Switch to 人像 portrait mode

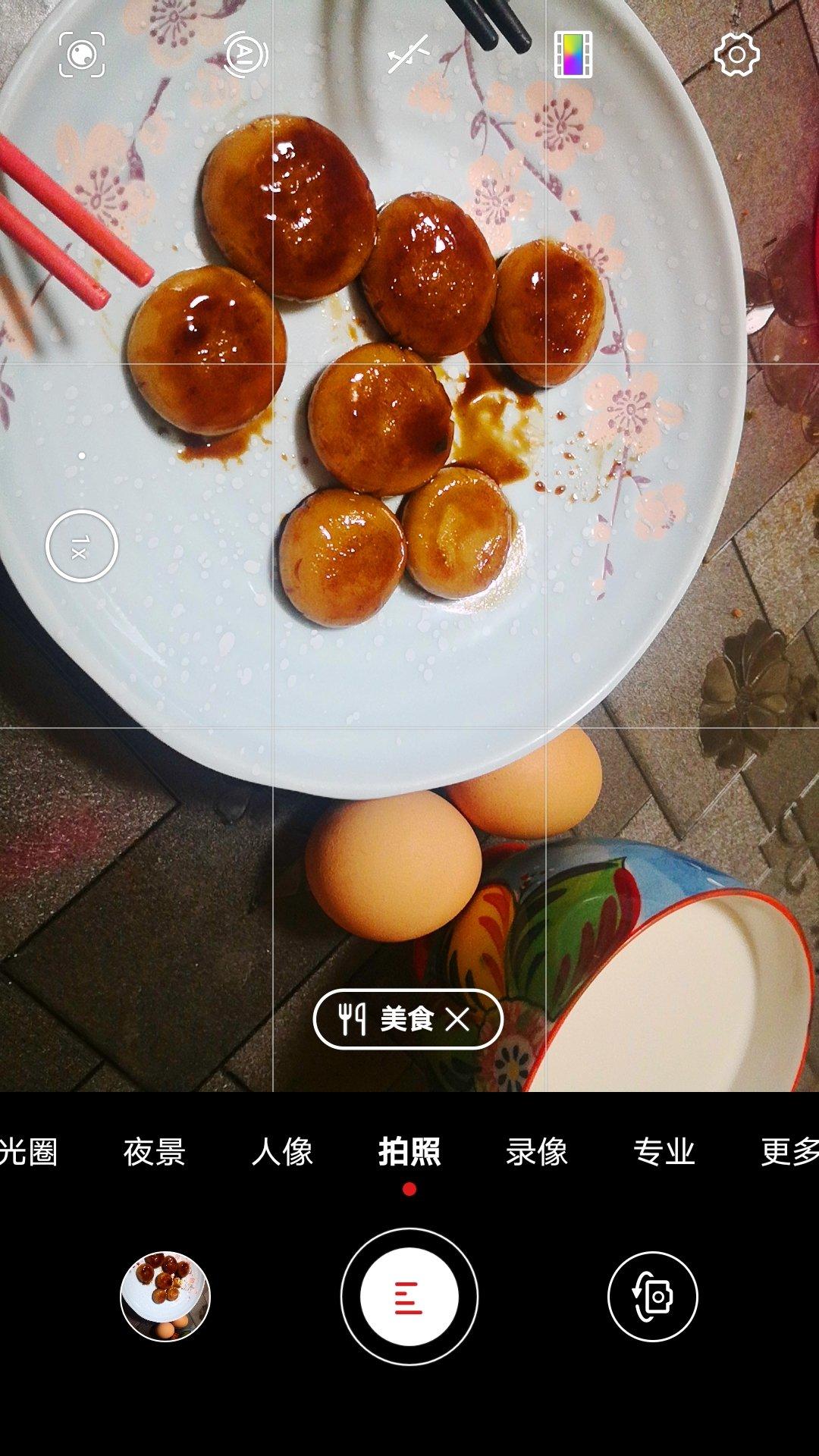(282, 1152)
